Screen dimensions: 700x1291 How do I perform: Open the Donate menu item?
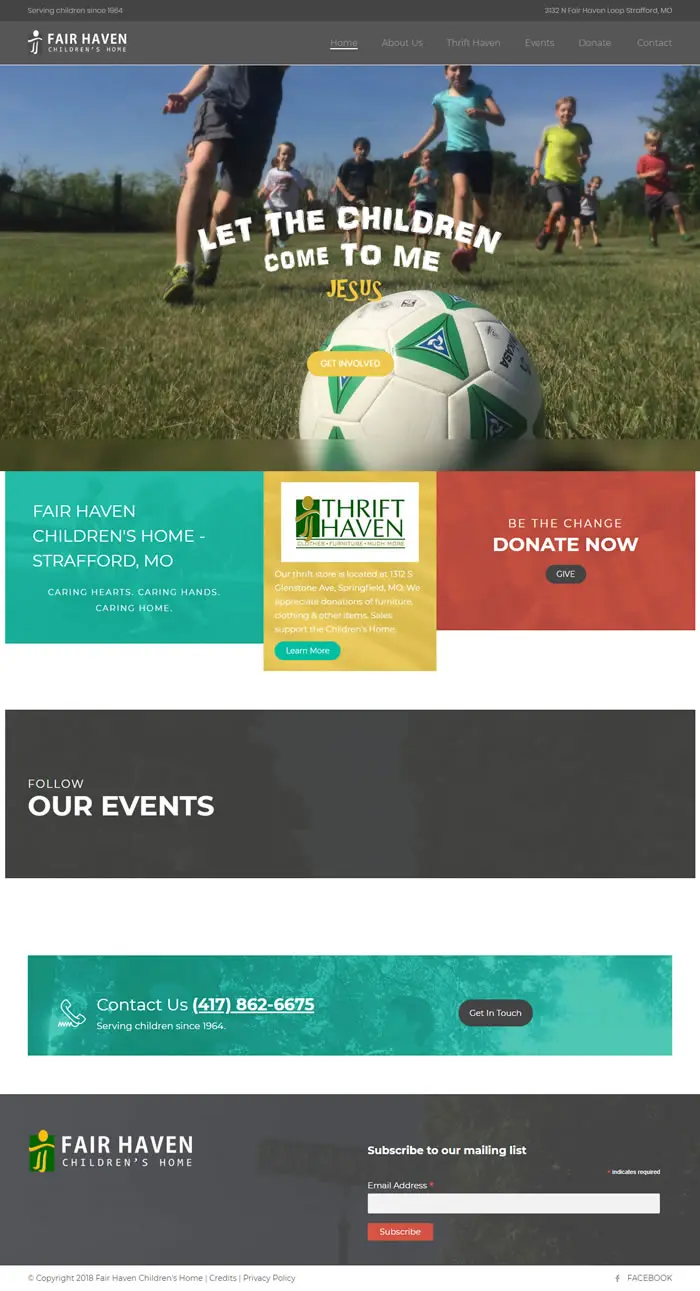click(x=594, y=43)
